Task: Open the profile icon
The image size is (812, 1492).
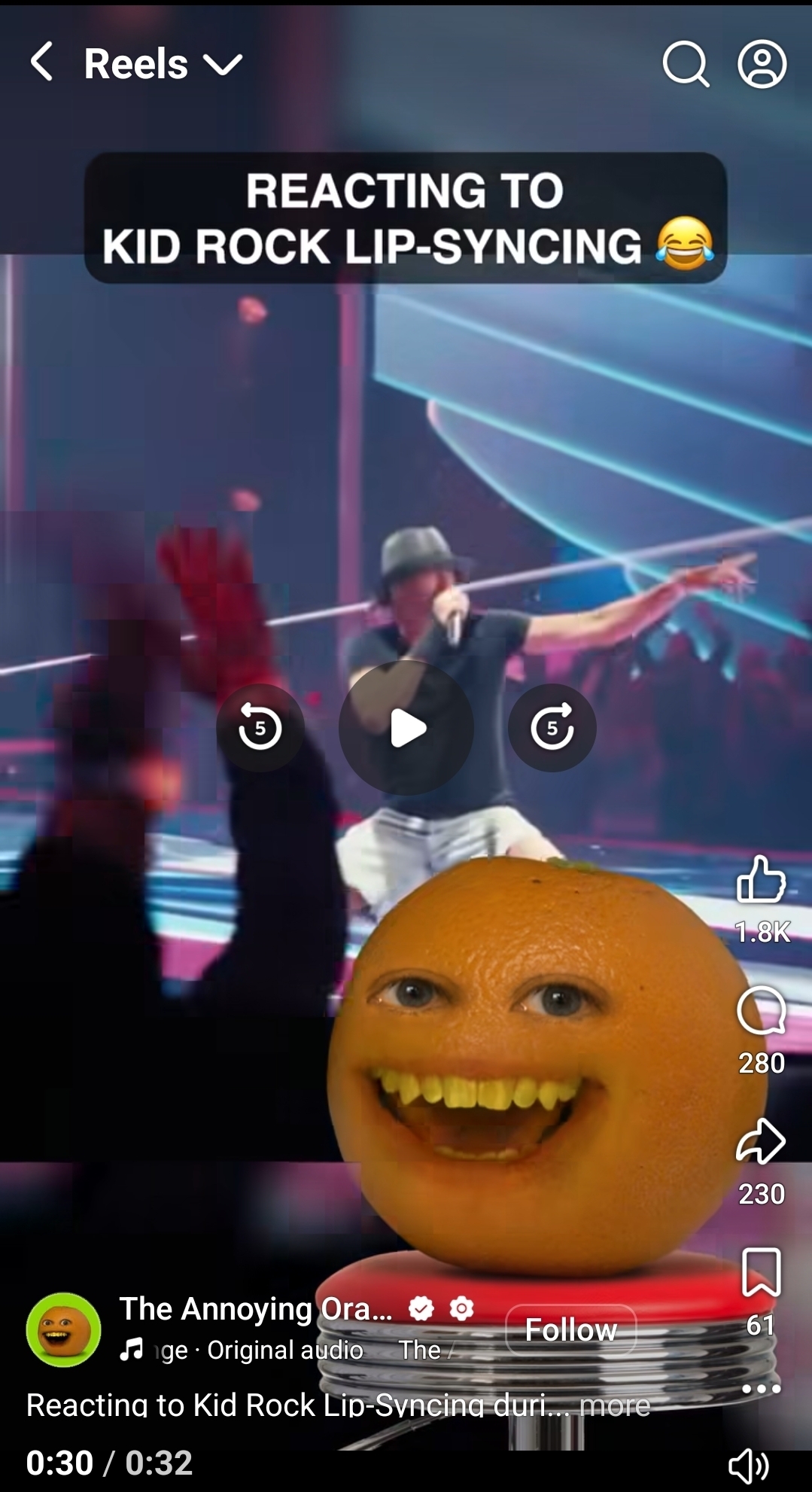Action: tap(762, 65)
